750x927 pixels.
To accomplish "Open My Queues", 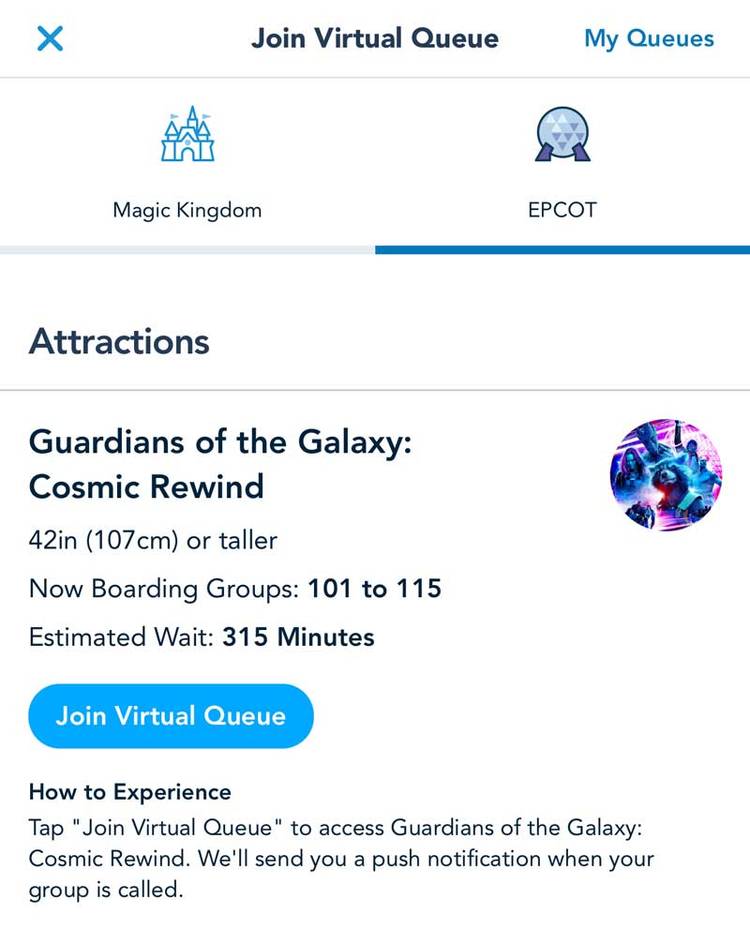I will pos(648,38).
